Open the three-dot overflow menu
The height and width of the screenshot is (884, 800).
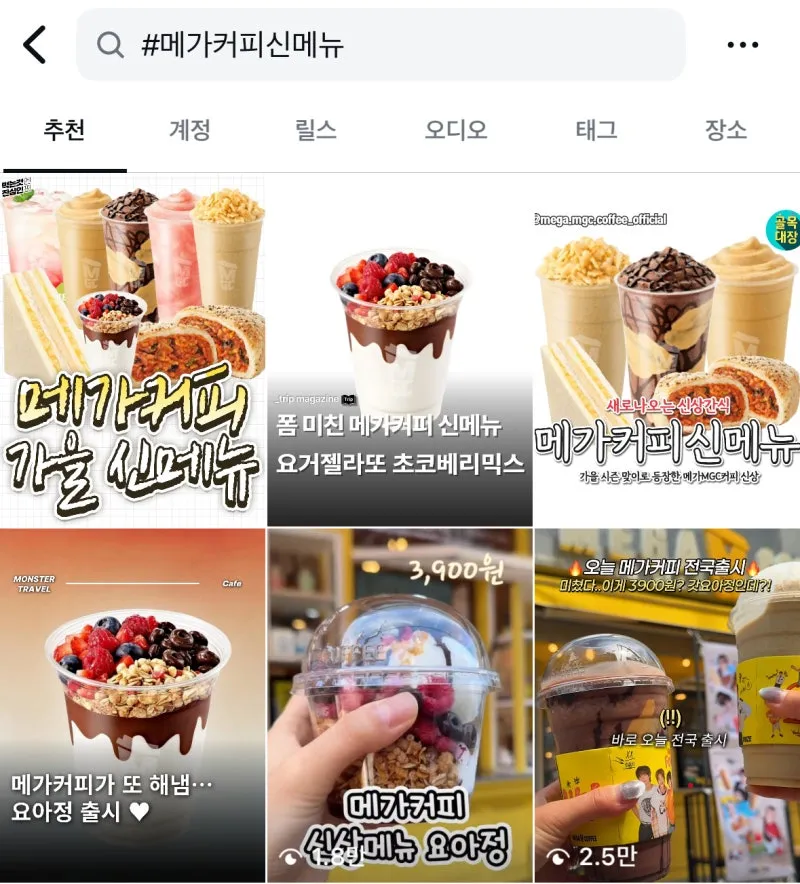[x=743, y=45]
